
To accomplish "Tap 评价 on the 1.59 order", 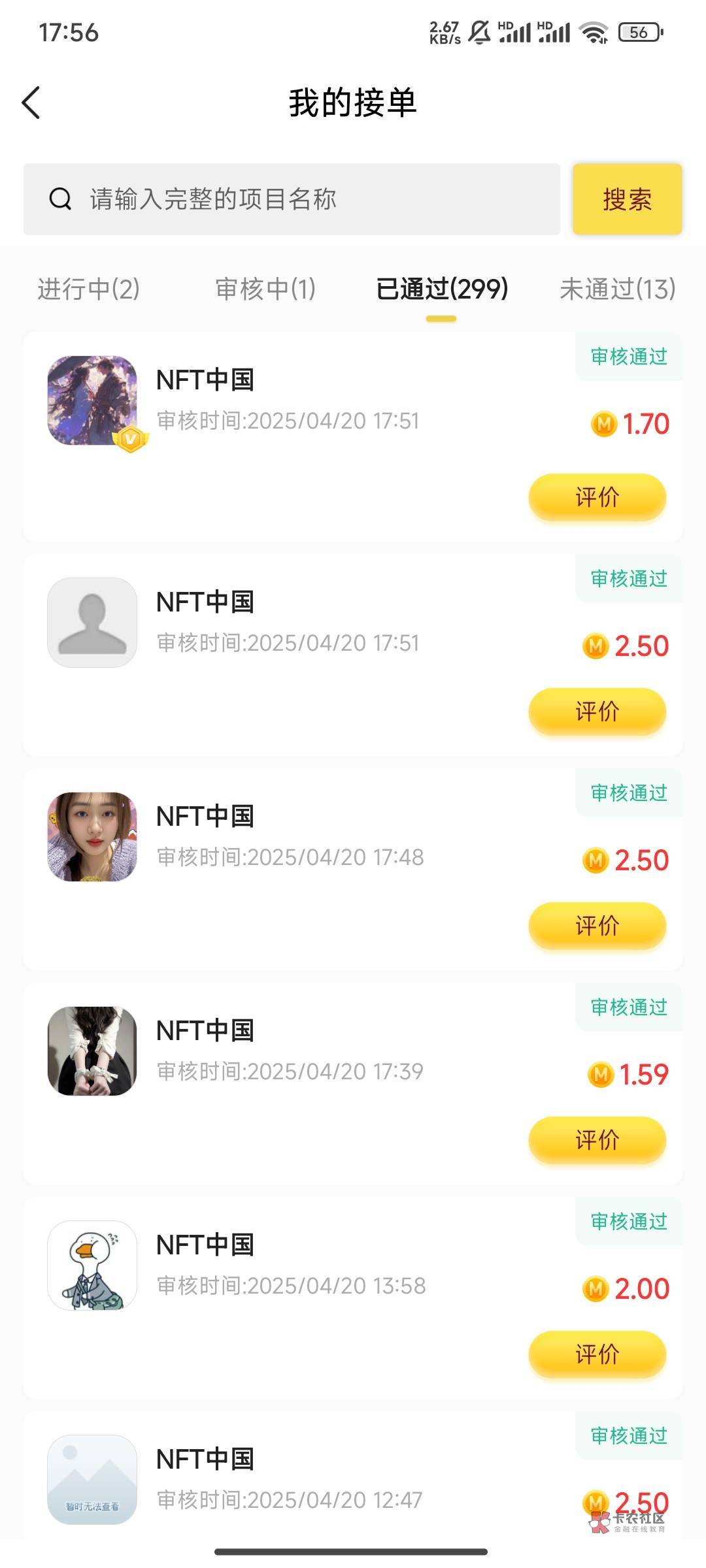I will [597, 1140].
